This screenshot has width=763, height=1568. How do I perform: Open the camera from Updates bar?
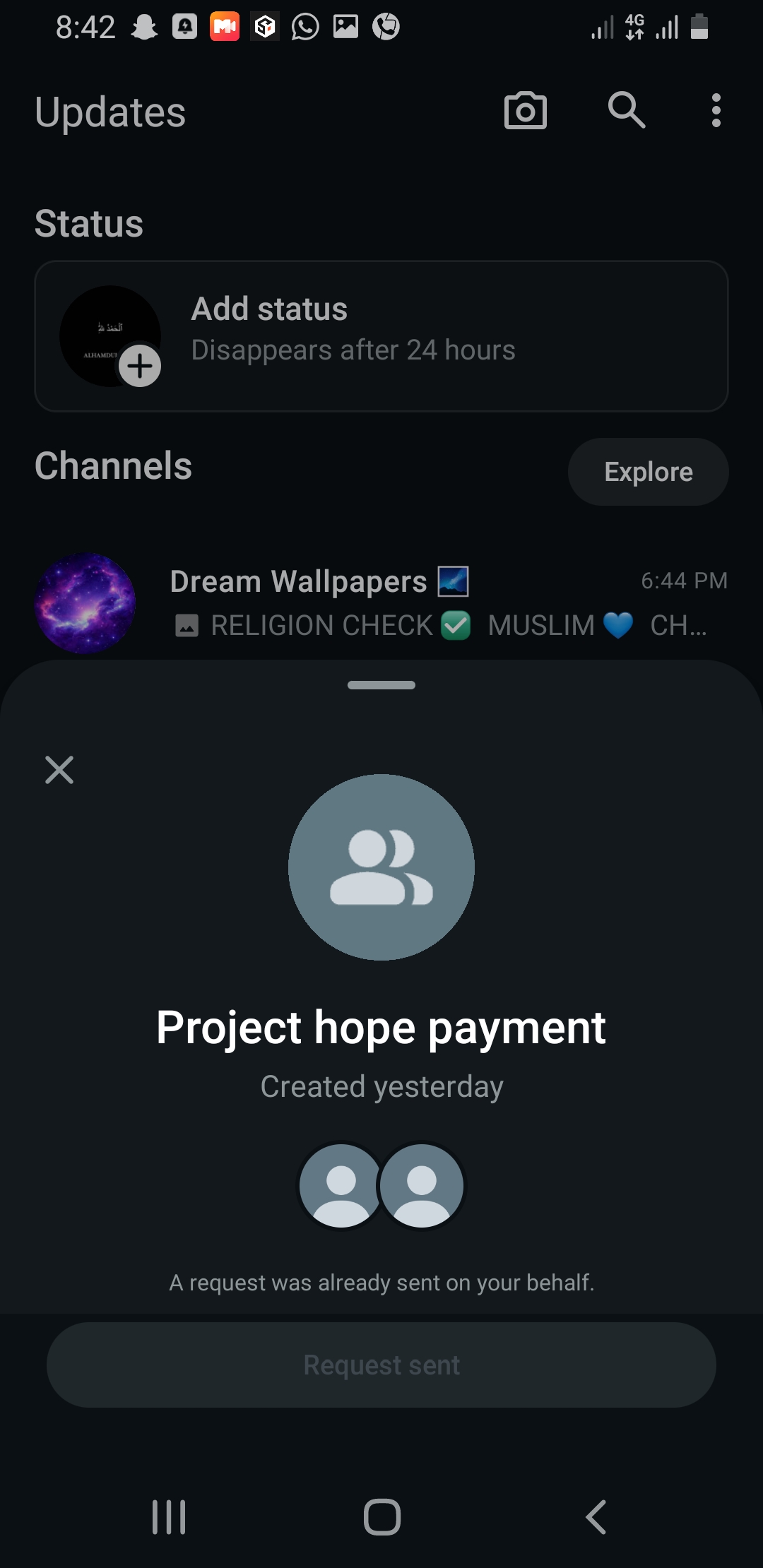pos(526,111)
